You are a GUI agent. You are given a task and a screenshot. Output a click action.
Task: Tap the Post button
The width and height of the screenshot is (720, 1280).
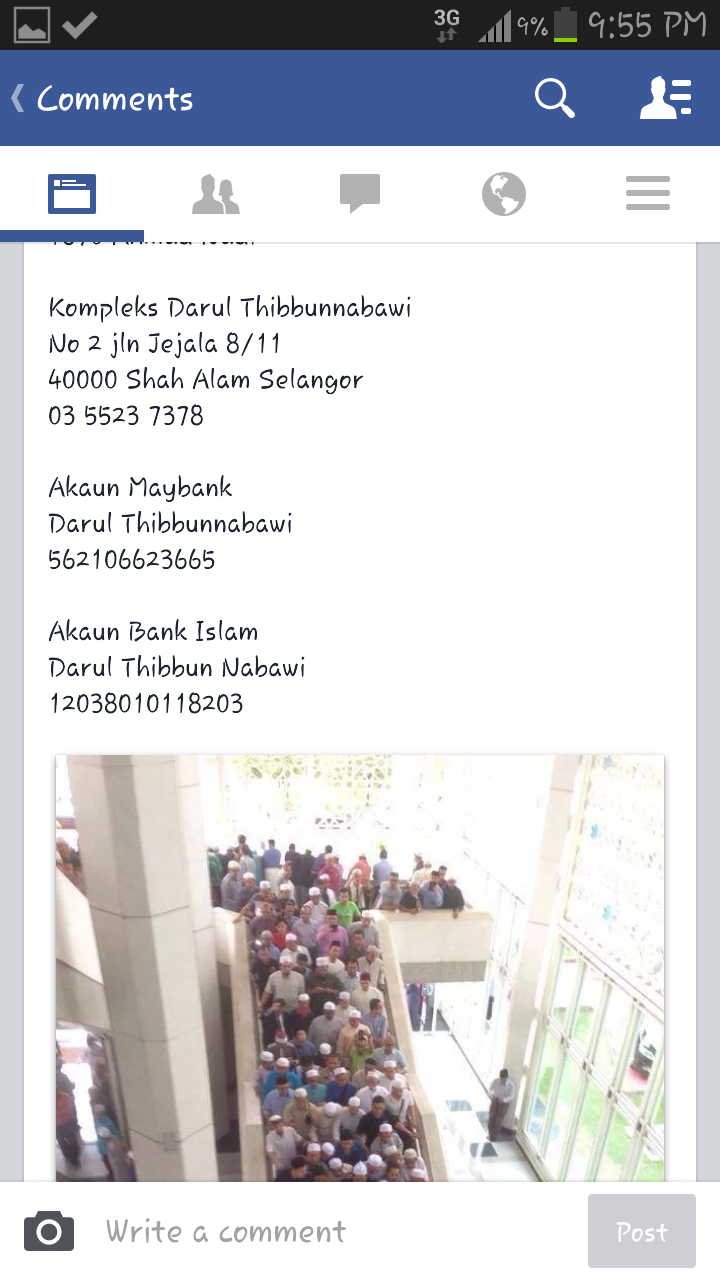pyautogui.click(x=641, y=1231)
